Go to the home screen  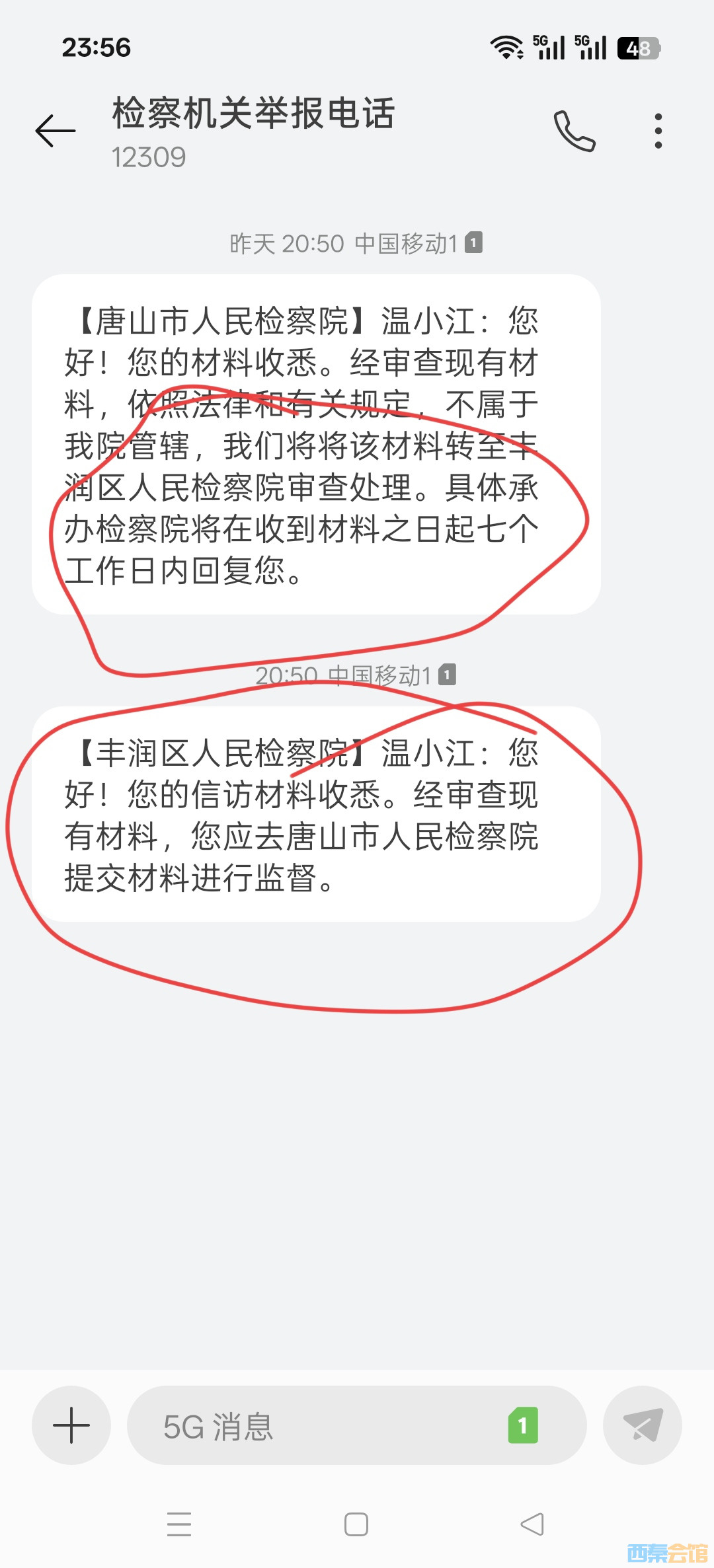(x=356, y=1524)
